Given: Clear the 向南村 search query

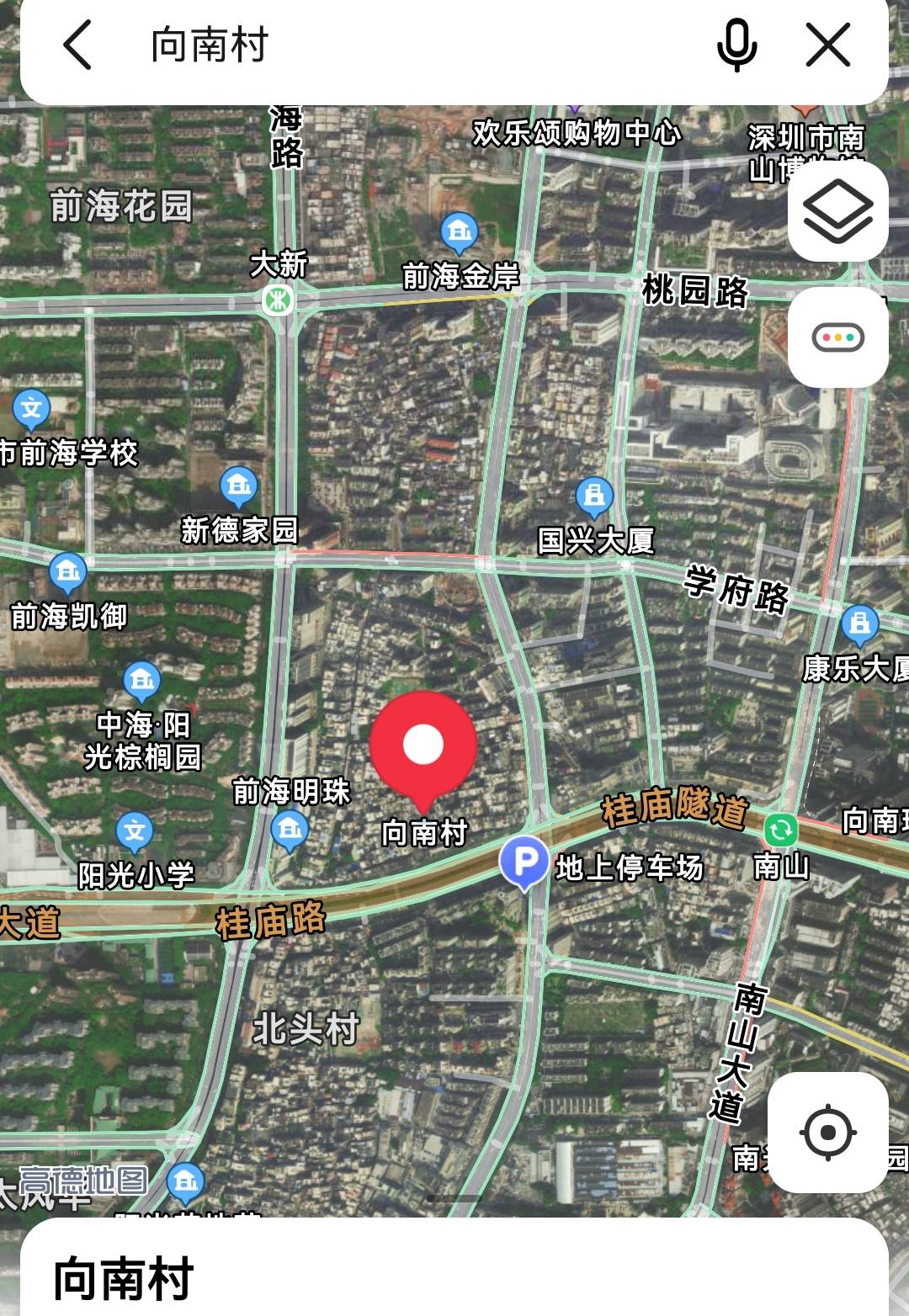Looking at the screenshot, I should coord(828,45).
